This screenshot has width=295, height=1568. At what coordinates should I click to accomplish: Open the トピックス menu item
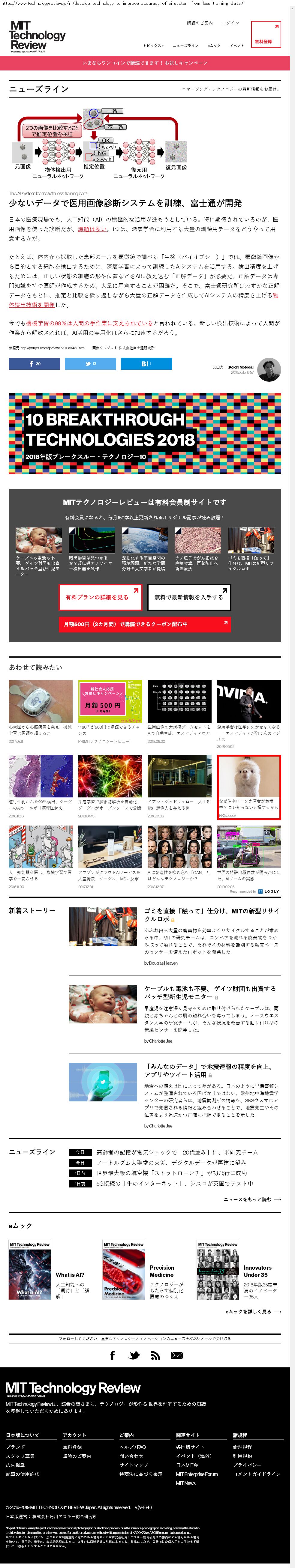tap(153, 46)
